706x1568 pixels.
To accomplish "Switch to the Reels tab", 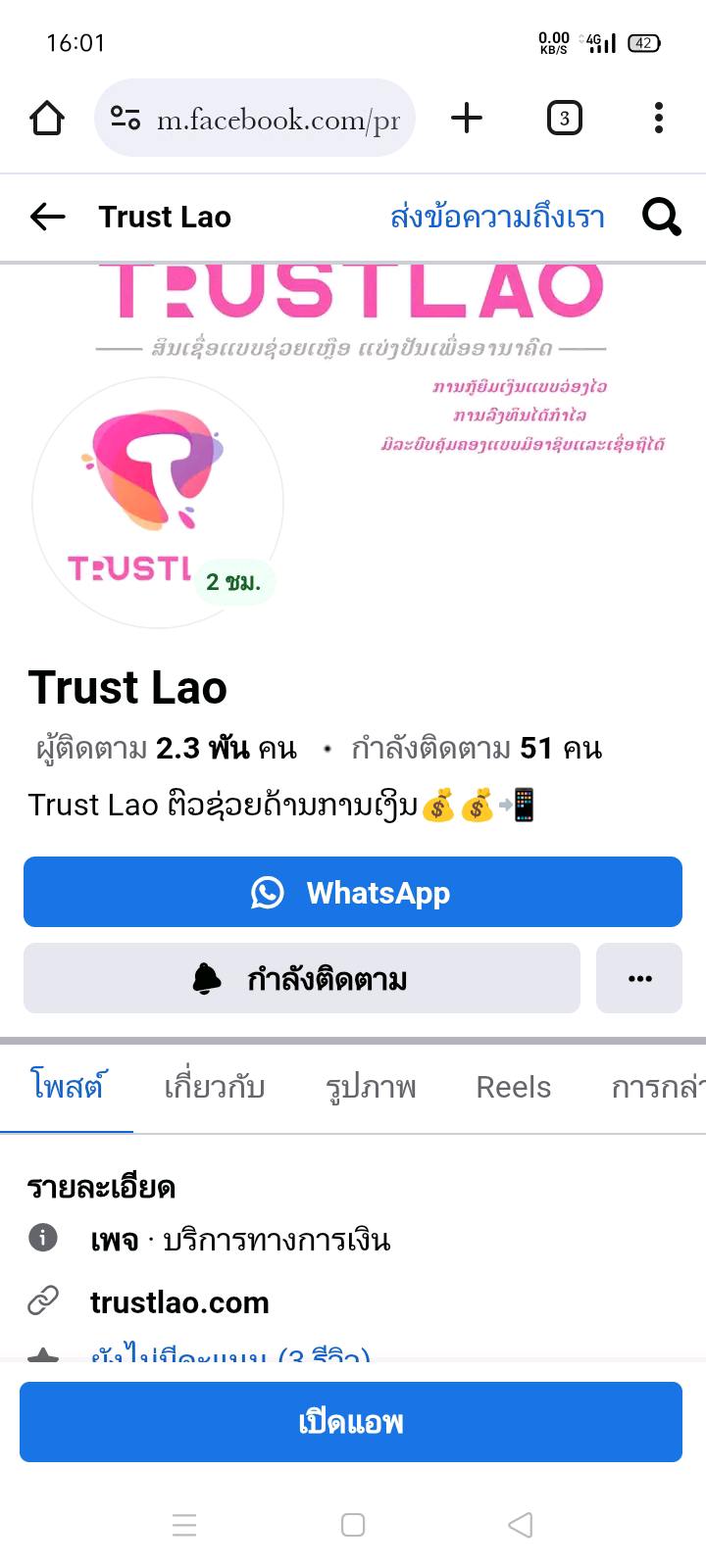I will coord(513,1087).
